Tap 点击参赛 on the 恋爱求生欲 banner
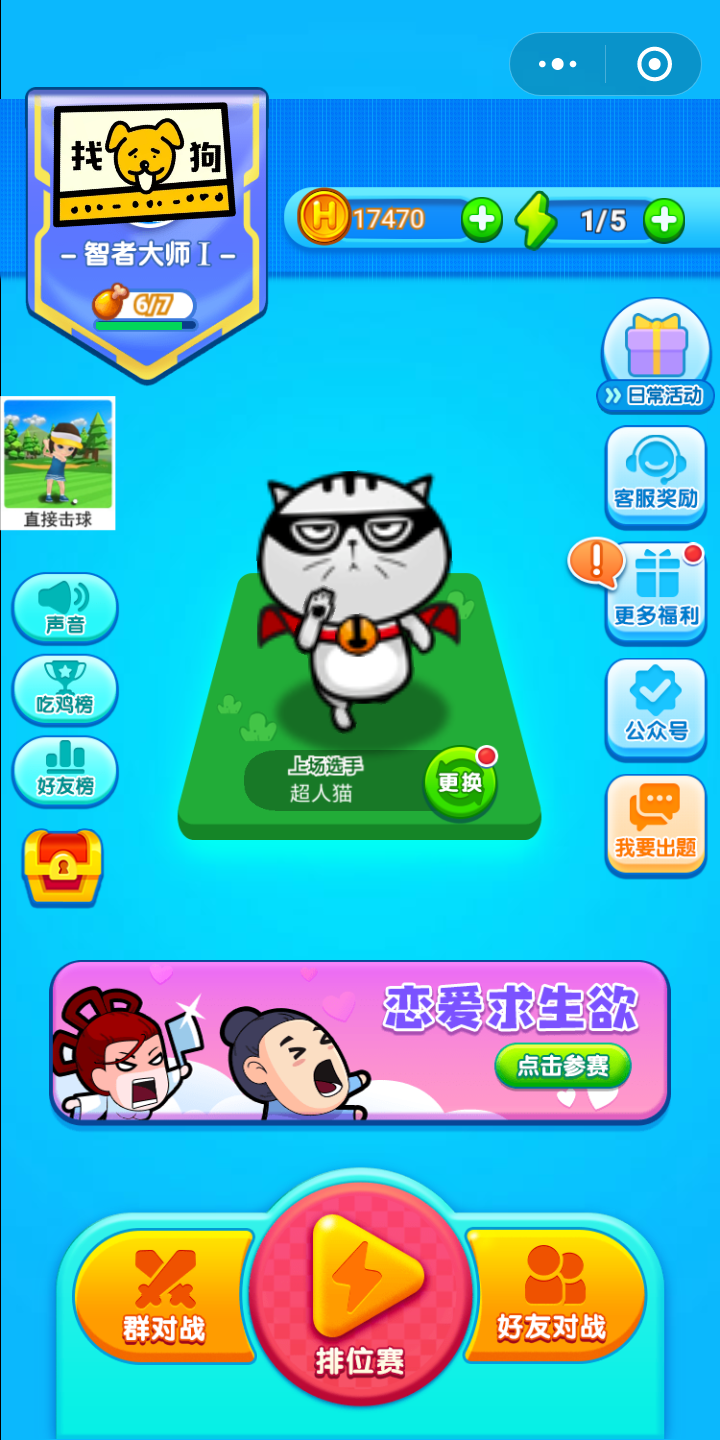The width and height of the screenshot is (720, 1440). tap(563, 1066)
